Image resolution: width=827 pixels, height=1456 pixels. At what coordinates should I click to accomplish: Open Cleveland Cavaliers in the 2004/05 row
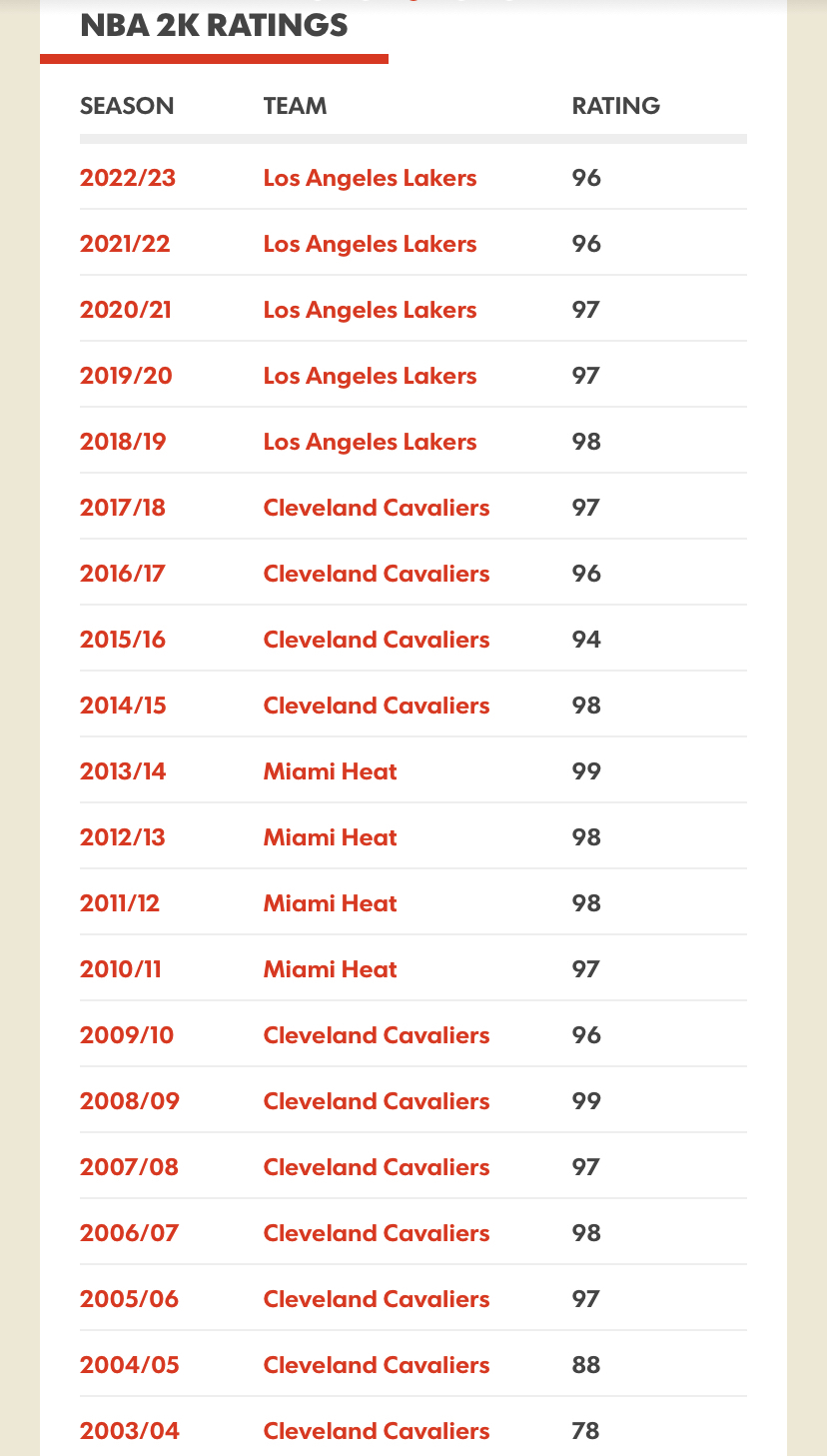coord(377,1365)
